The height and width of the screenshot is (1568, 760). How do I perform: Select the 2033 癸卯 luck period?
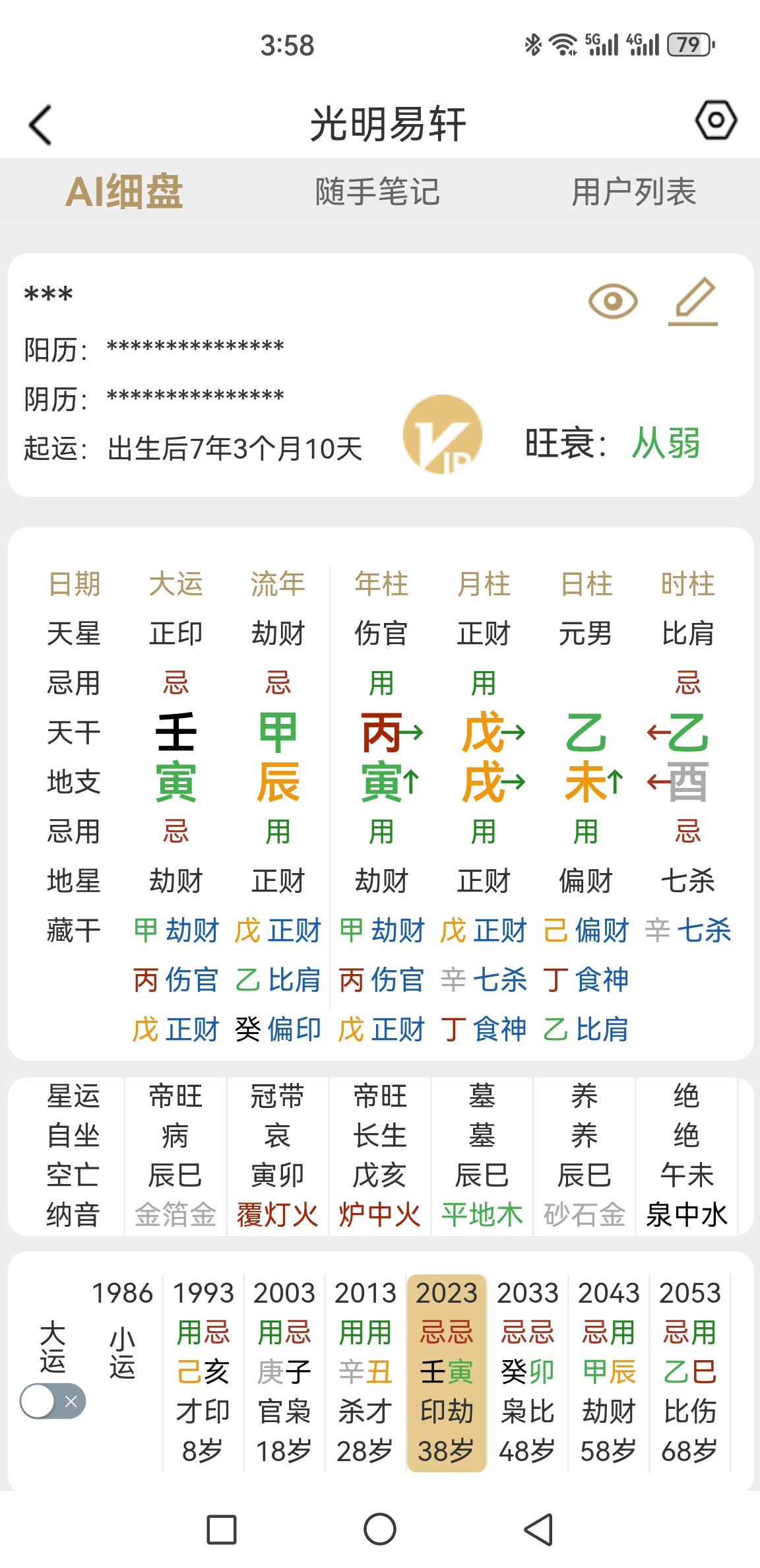[x=528, y=1373]
